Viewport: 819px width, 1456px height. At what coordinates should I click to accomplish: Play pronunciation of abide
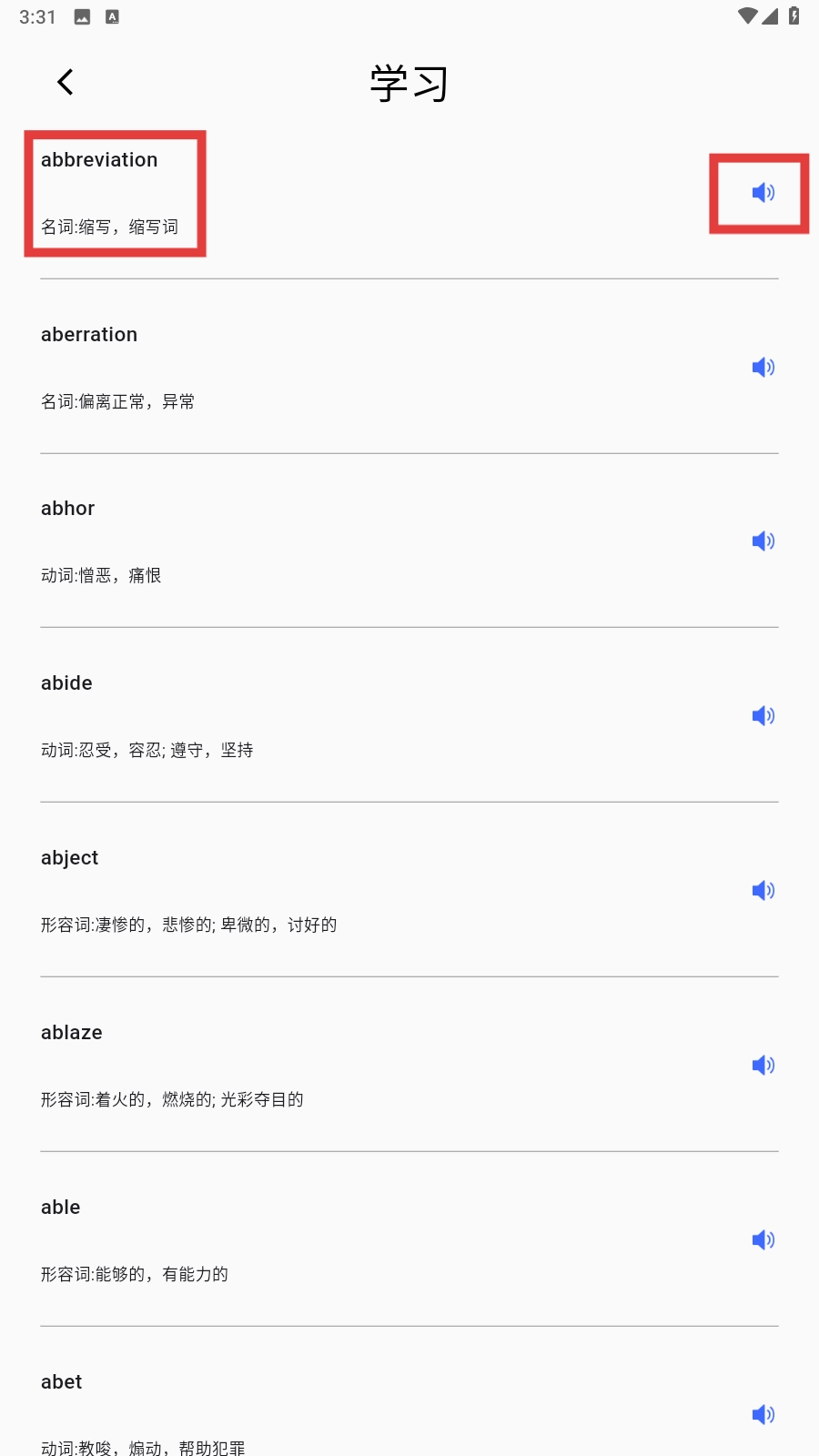pos(763,715)
